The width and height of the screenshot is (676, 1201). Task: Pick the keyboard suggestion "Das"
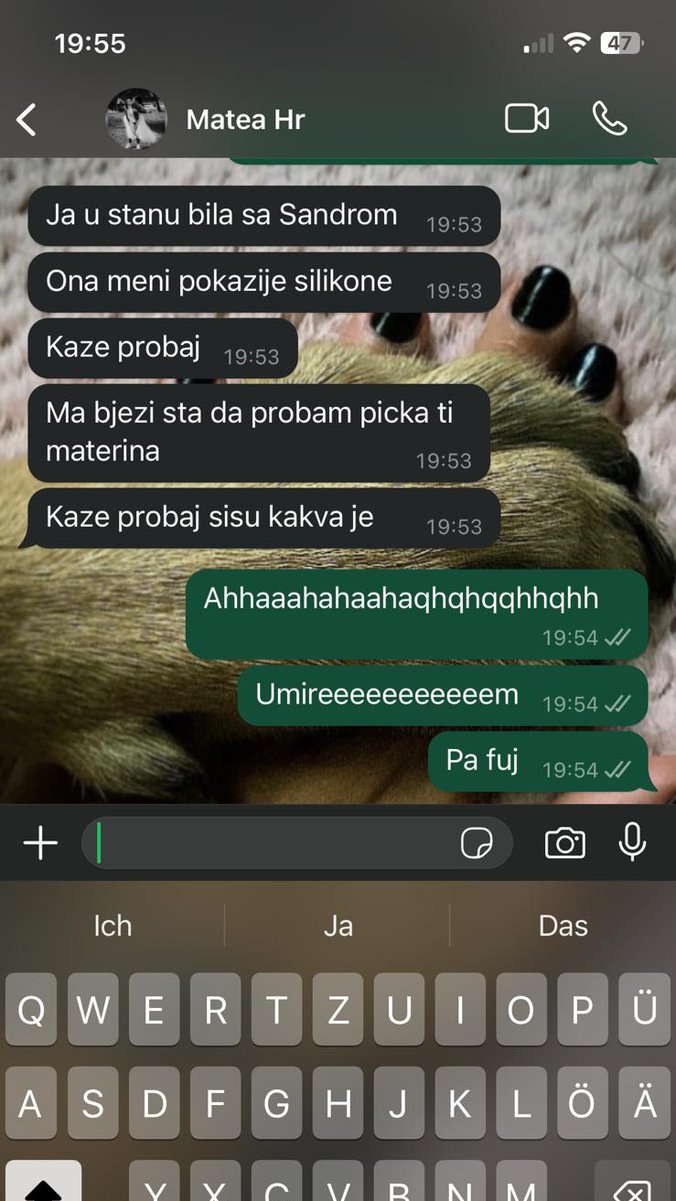(x=563, y=926)
